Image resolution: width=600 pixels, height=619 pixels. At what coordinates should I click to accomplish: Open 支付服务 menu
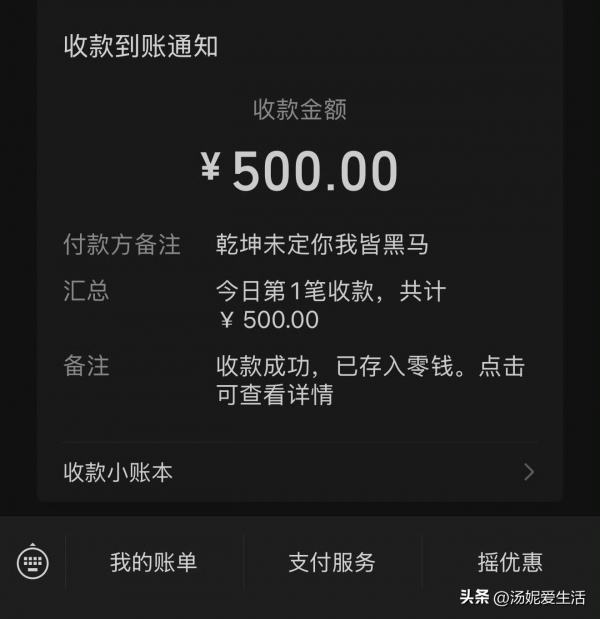(332, 563)
